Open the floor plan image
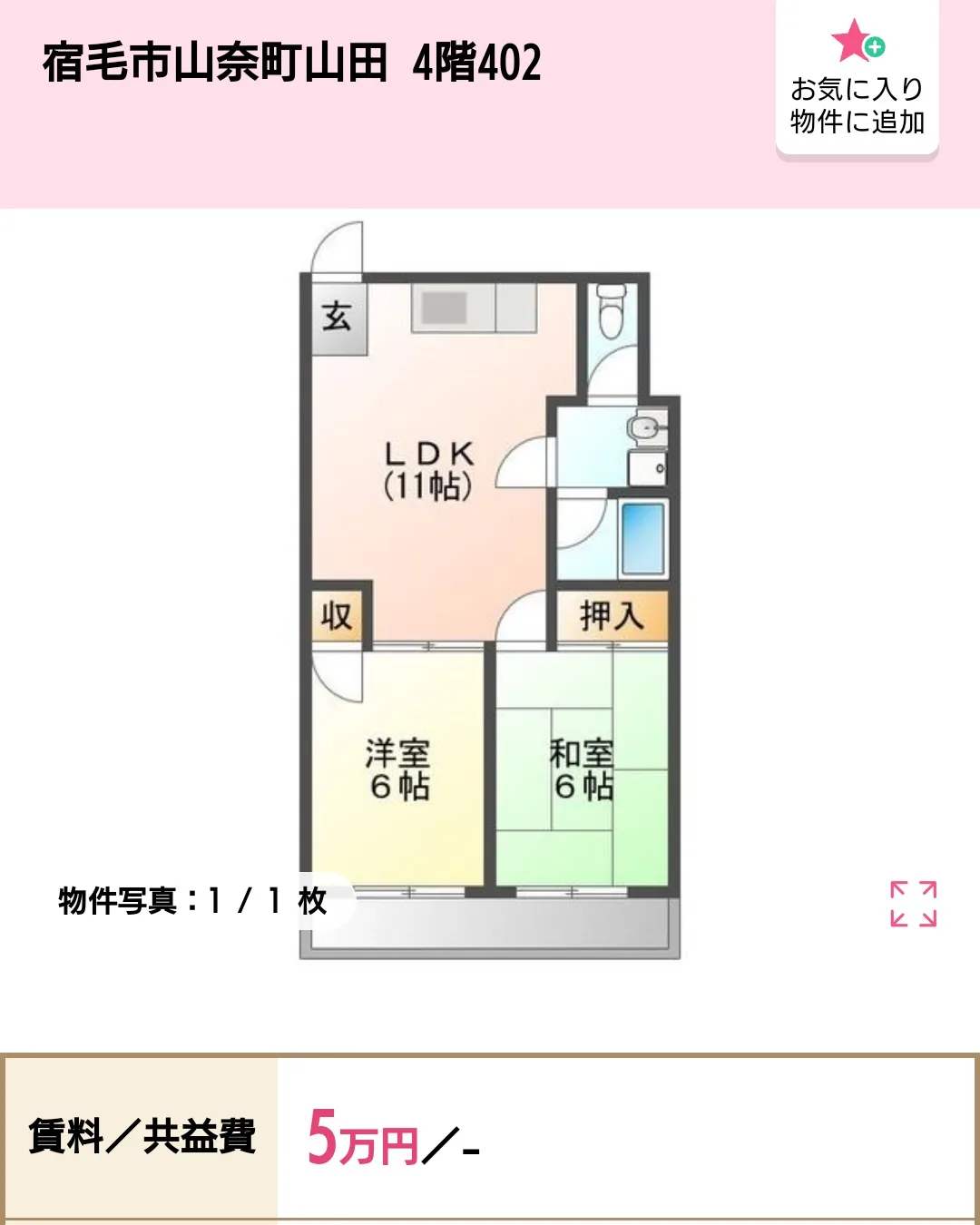Image resolution: width=980 pixels, height=1225 pixels. tap(490, 591)
